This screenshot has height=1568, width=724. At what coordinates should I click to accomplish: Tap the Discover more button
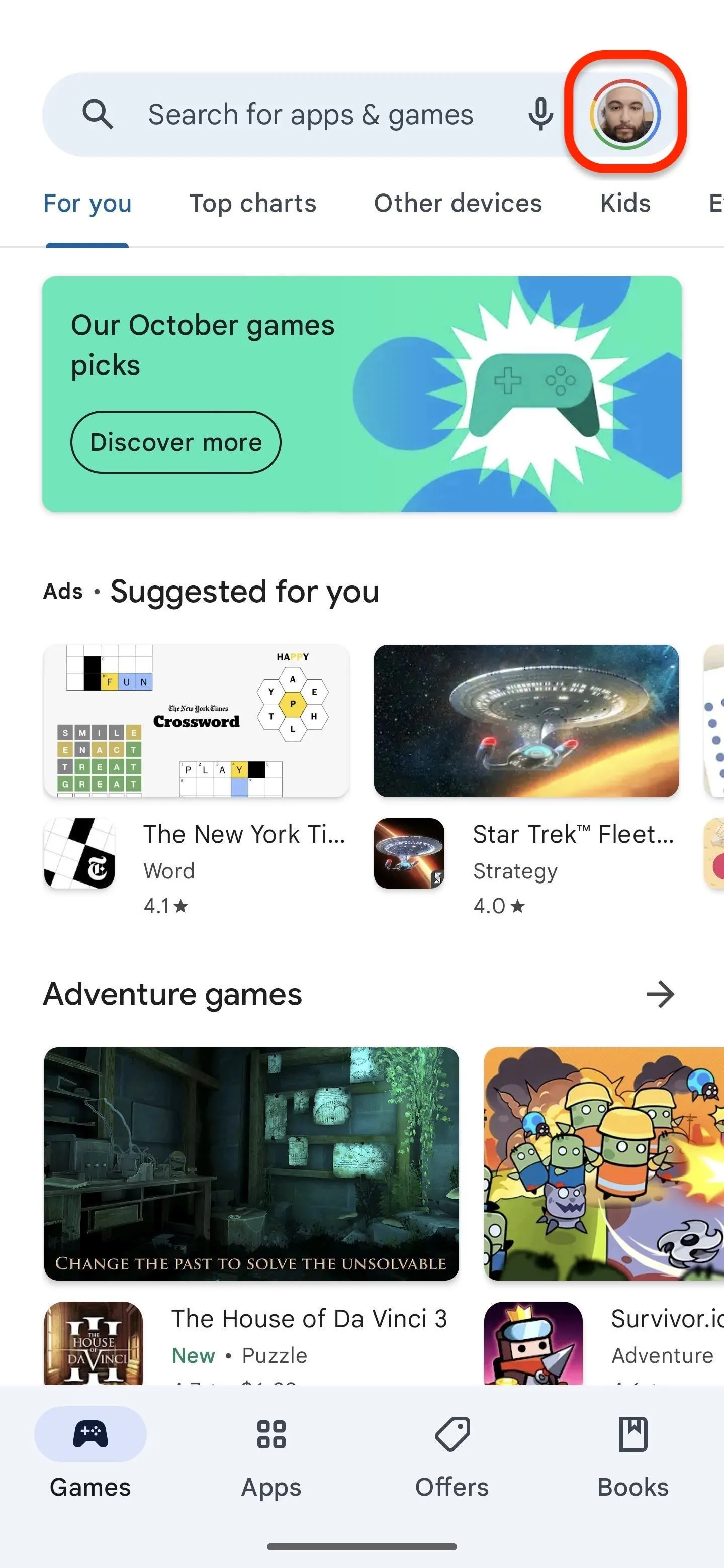[176, 443]
